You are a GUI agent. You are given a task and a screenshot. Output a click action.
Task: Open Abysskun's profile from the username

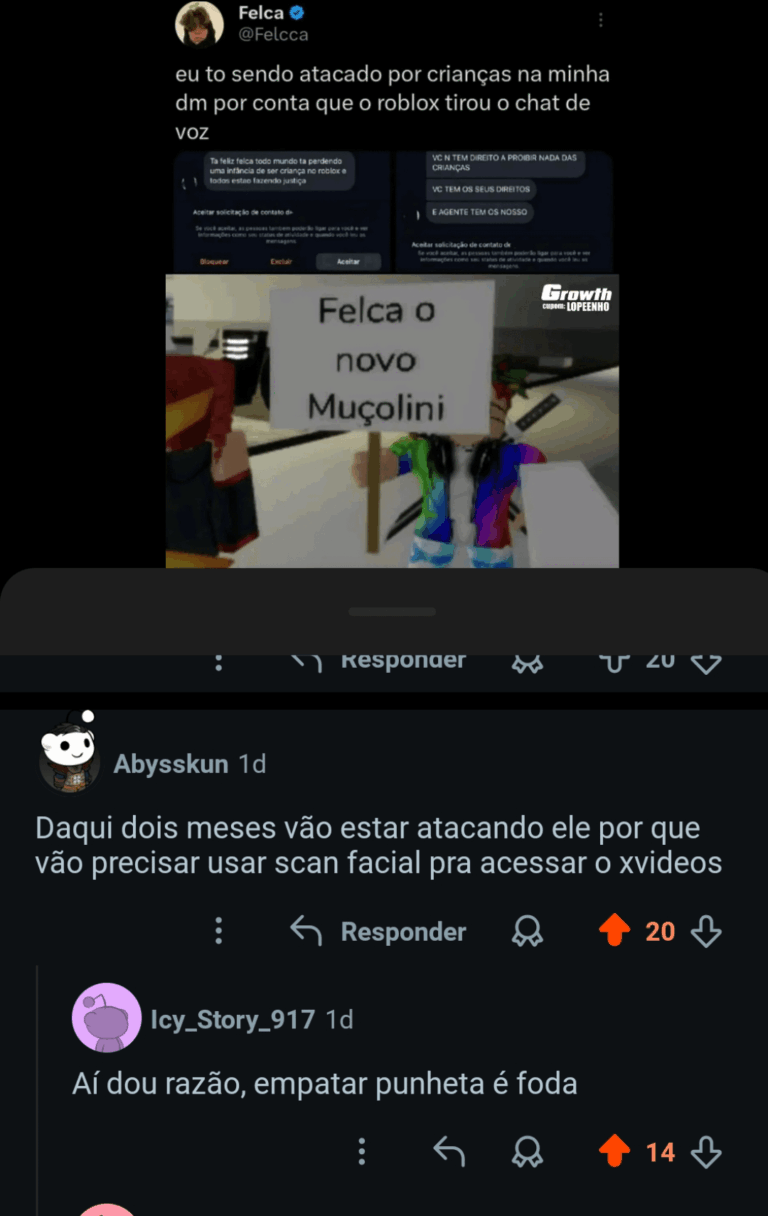(x=171, y=765)
